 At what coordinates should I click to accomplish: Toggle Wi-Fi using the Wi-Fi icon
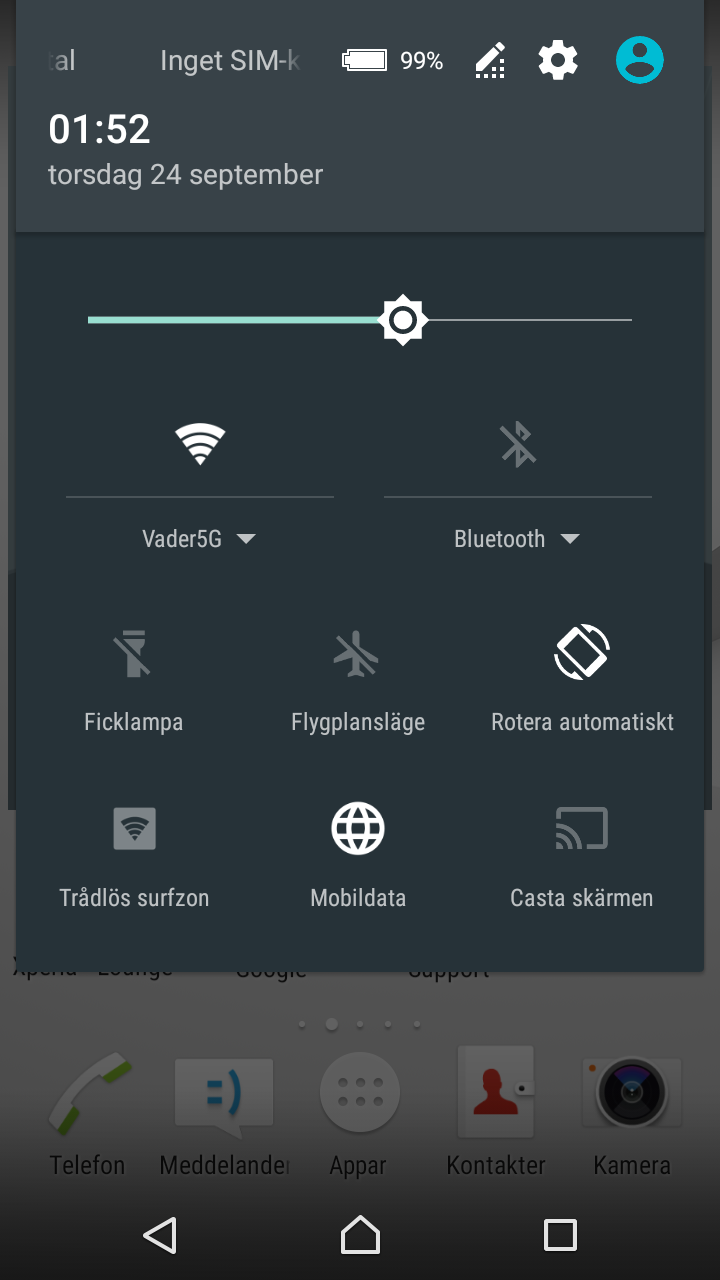[x=200, y=444]
